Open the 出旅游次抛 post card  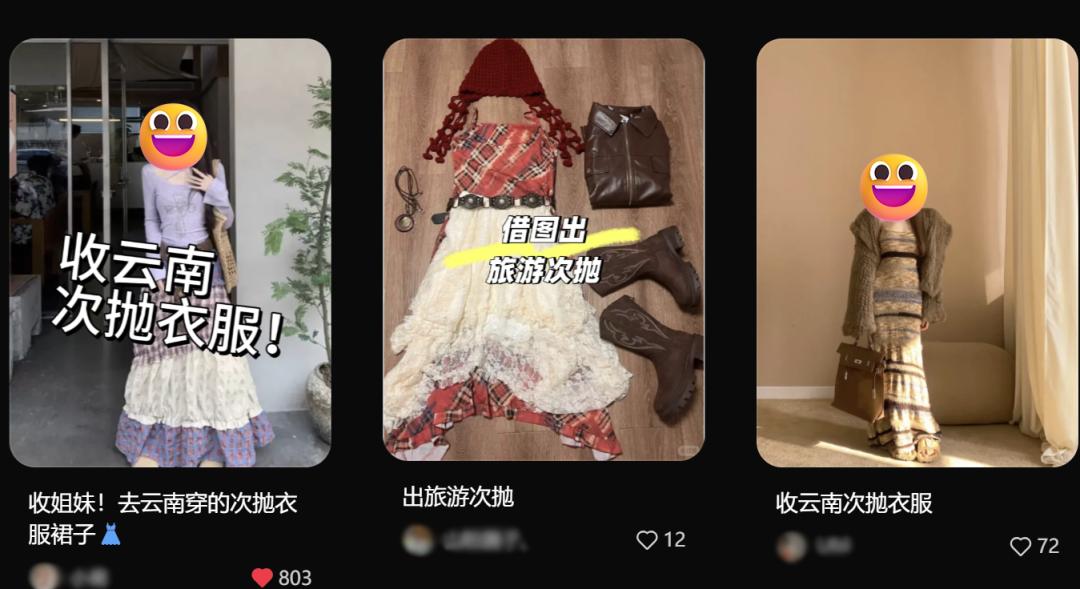[543, 250]
